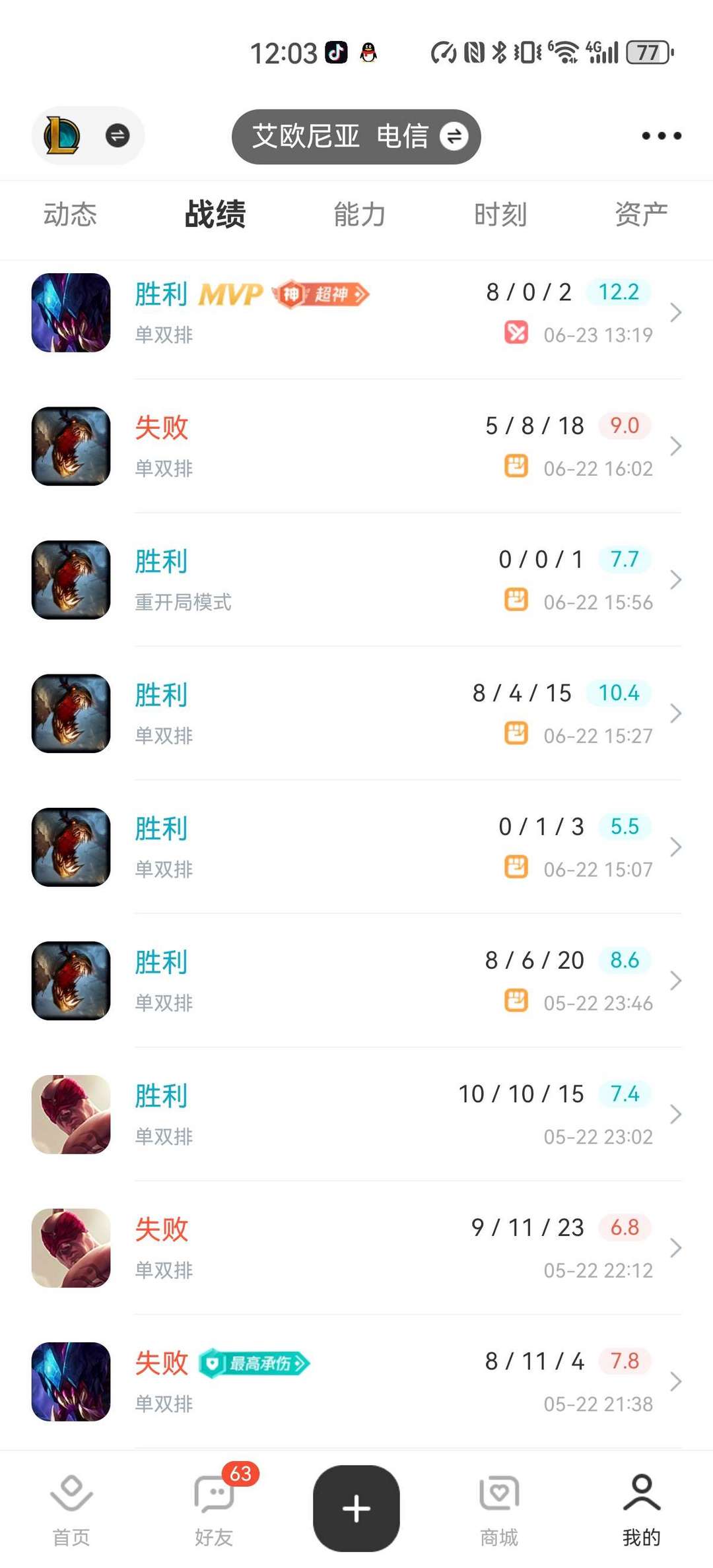The image size is (713, 1568).
Task: View the defeat match from 06-22 16:02
Action: pyautogui.click(x=356, y=446)
